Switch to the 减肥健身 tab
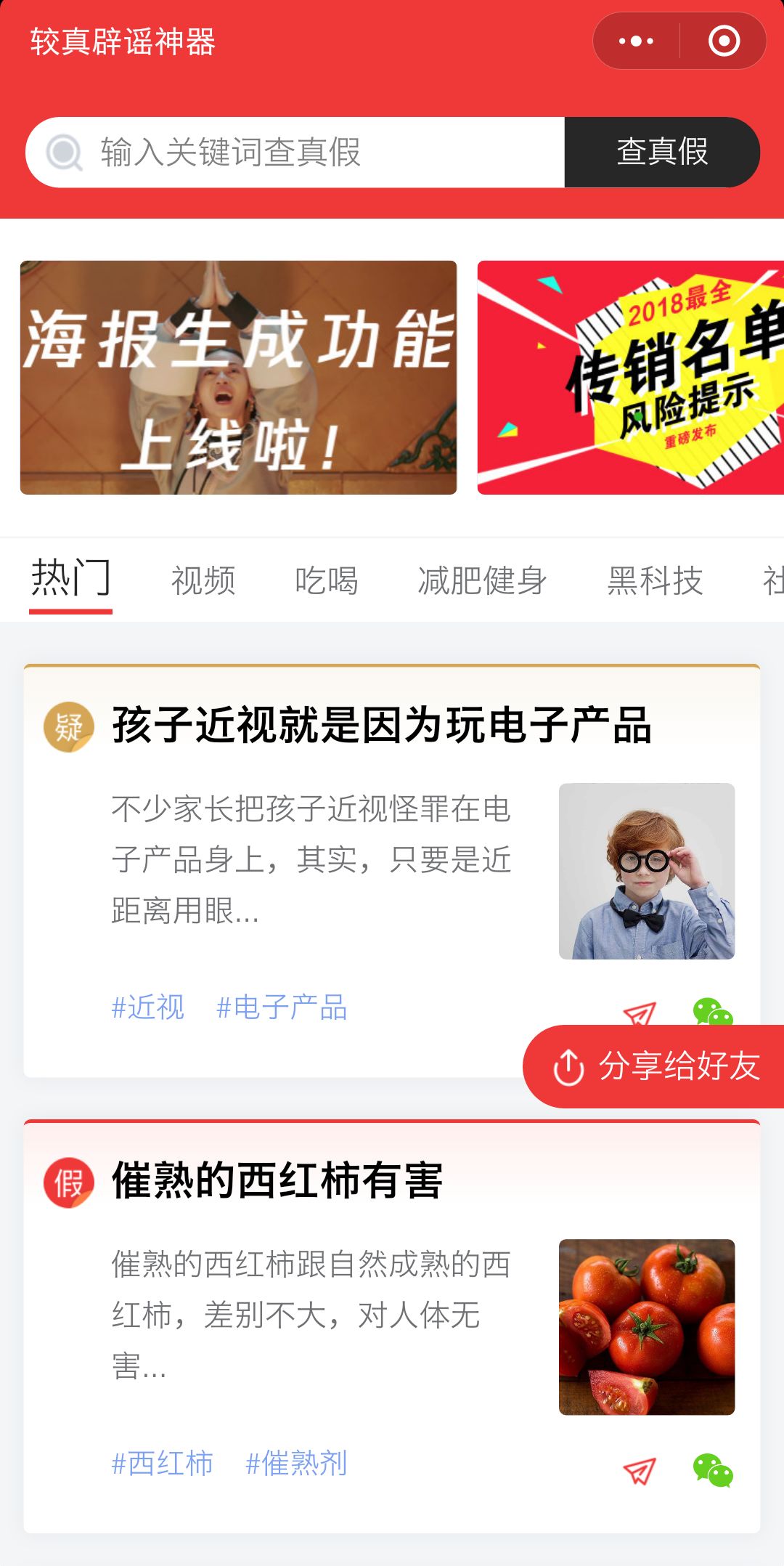784x1566 pixels. click(482, 581)
